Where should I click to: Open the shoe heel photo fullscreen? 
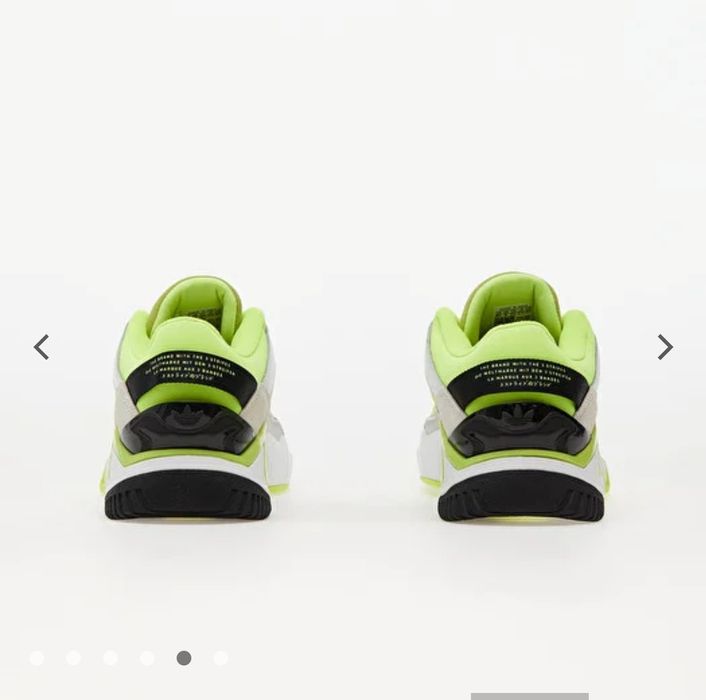pyautogui.click(x=353, y=400)
